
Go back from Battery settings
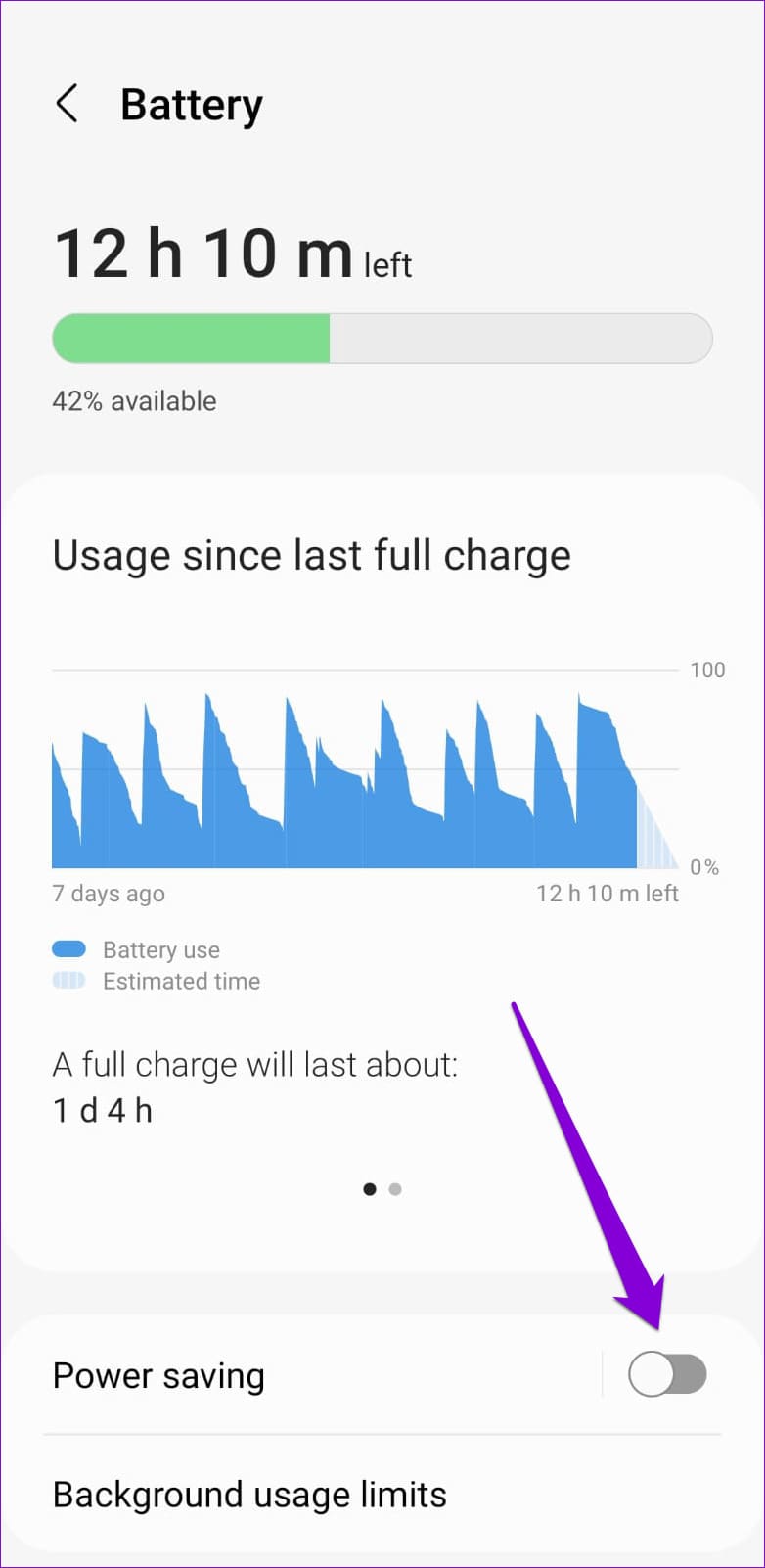coord(67,104)
